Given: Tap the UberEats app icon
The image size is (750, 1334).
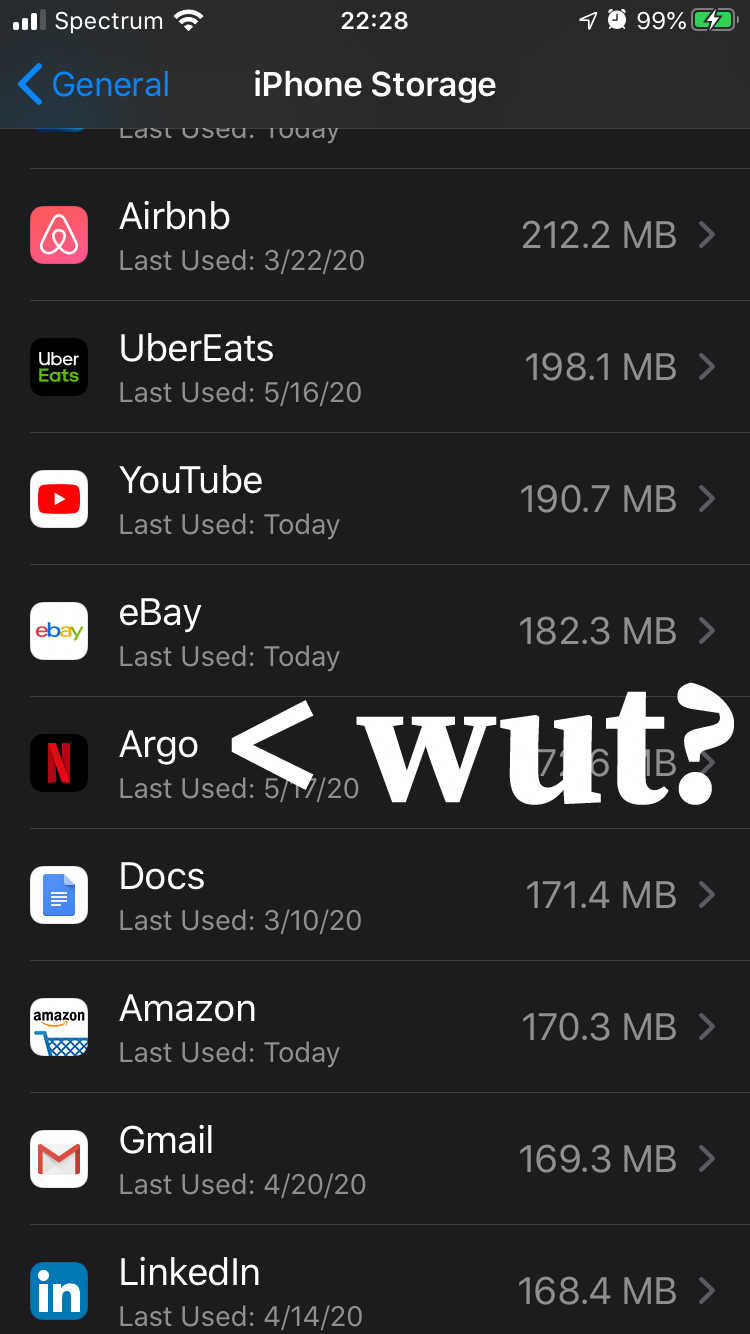Looking at the screenshot, I should pos(58,367).
